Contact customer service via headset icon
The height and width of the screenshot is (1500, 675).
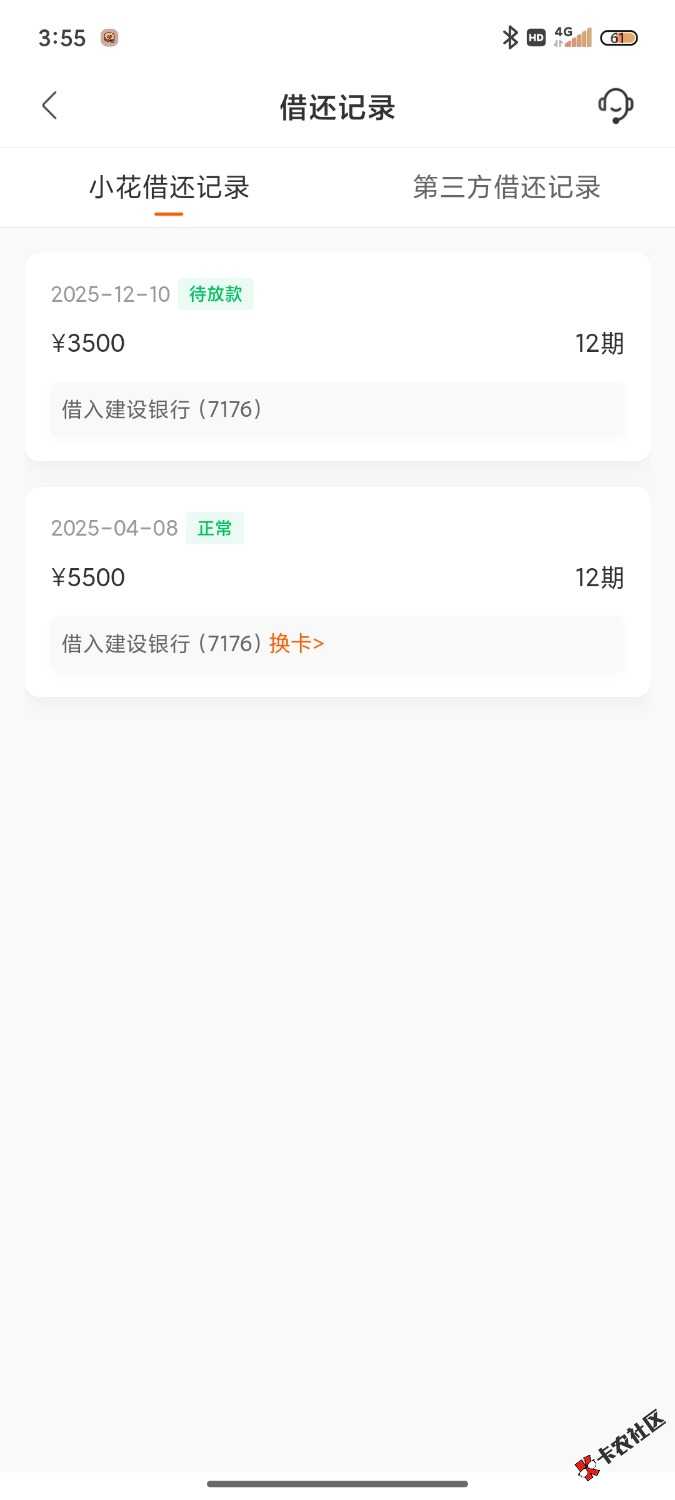(616, 106)
